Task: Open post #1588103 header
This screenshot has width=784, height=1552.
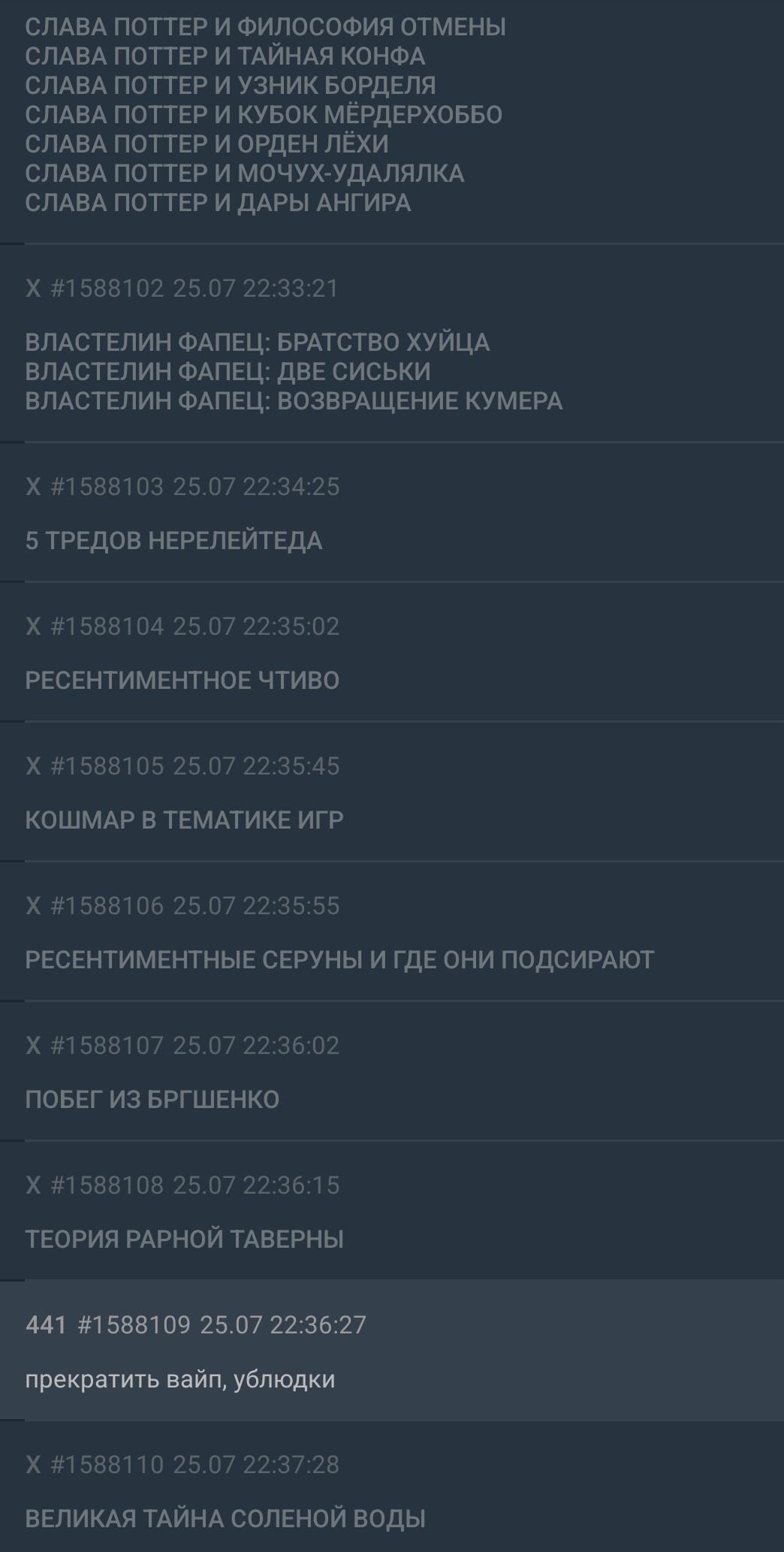Action: pyautogui.click(x=107, y=487)
